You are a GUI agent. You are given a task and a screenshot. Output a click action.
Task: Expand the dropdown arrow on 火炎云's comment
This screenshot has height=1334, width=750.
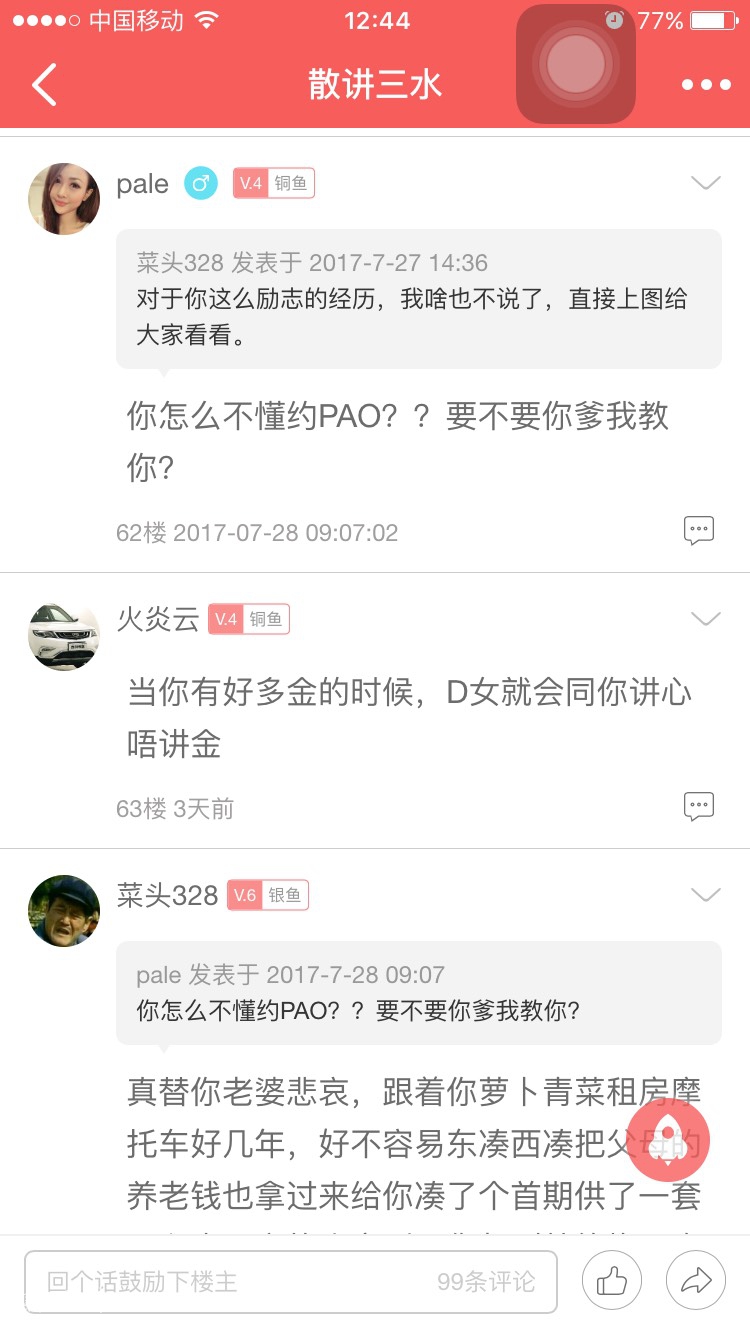tap(706, 619)
